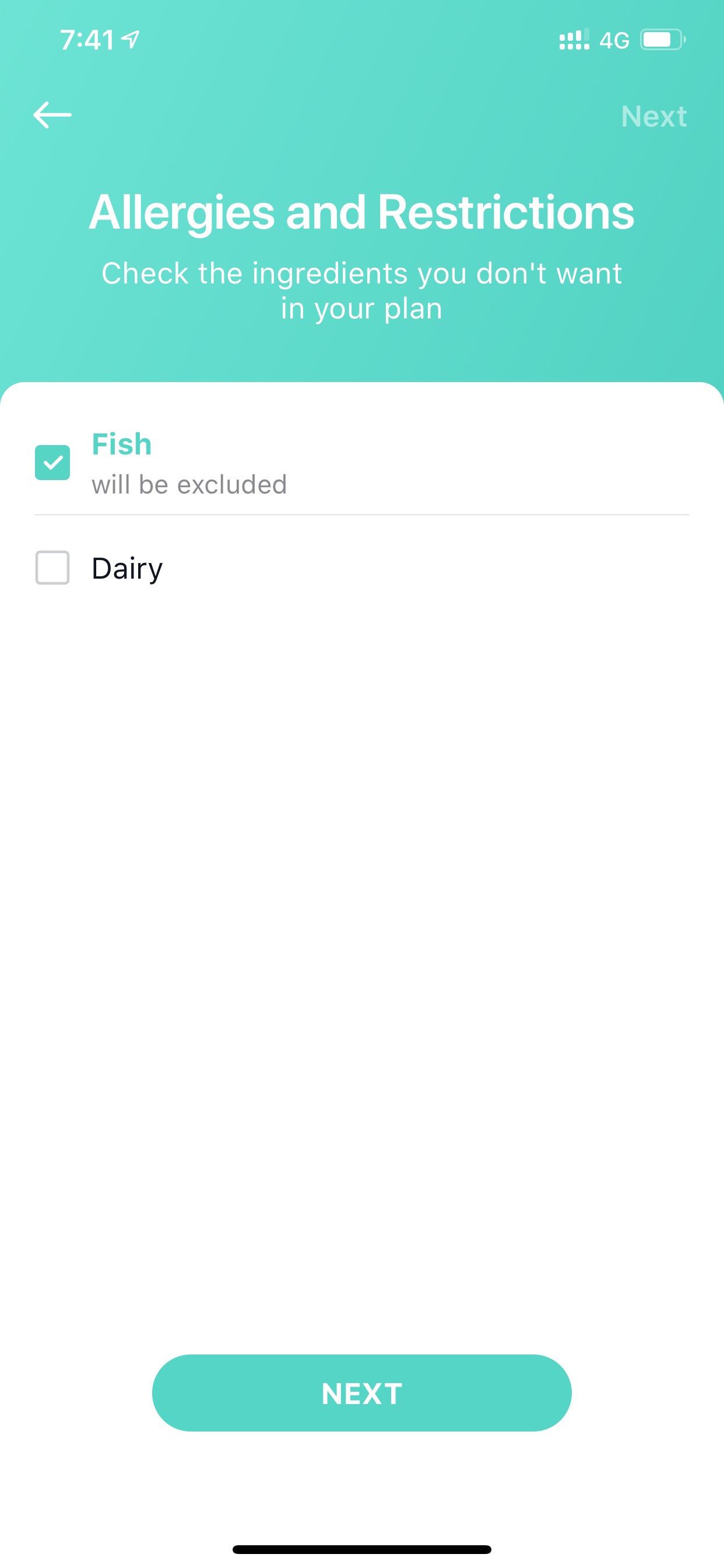
Task: Check the Dairy checkbox
Action: pos(52,568)
